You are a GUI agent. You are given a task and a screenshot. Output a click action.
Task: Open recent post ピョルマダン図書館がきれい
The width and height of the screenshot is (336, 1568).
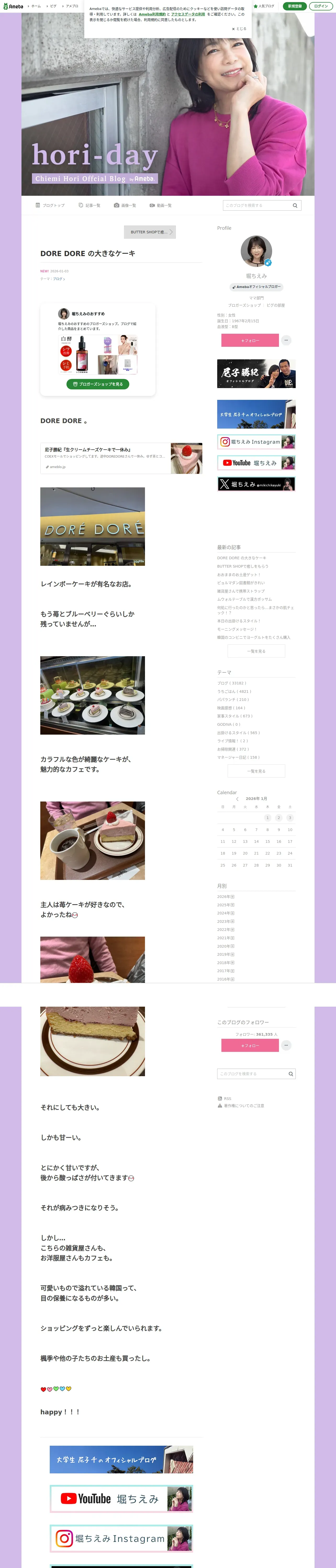coord(241,583)
